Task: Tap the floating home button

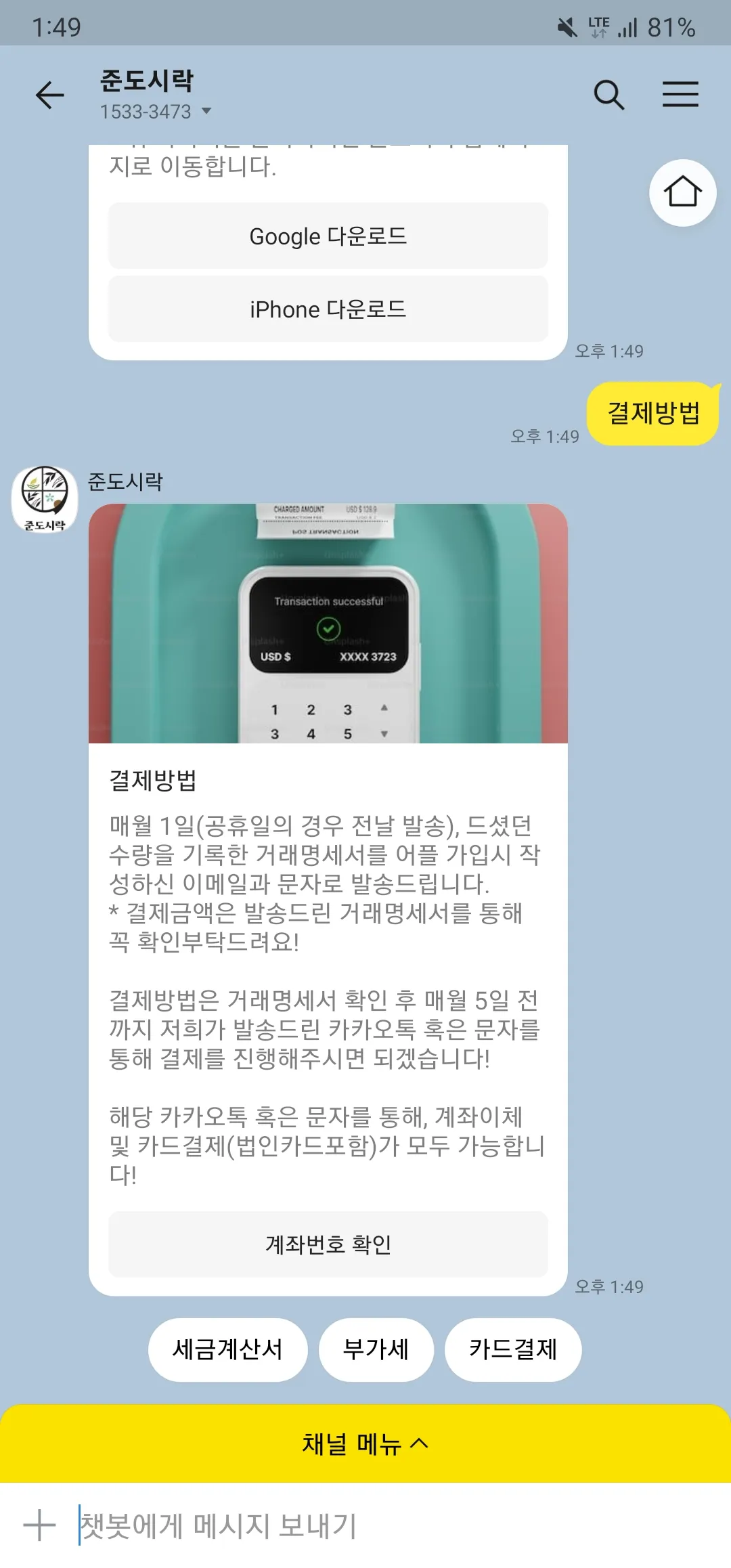Action: pos(682,192)
